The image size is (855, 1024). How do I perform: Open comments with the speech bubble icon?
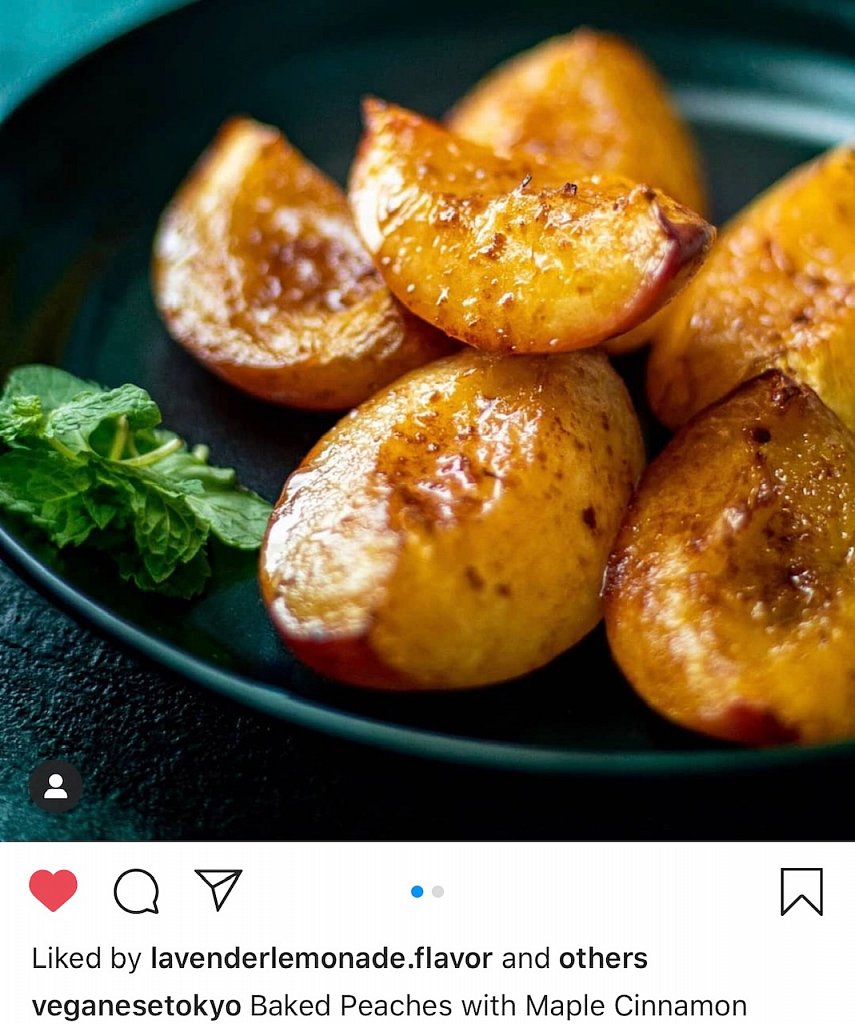pos(136,891)
